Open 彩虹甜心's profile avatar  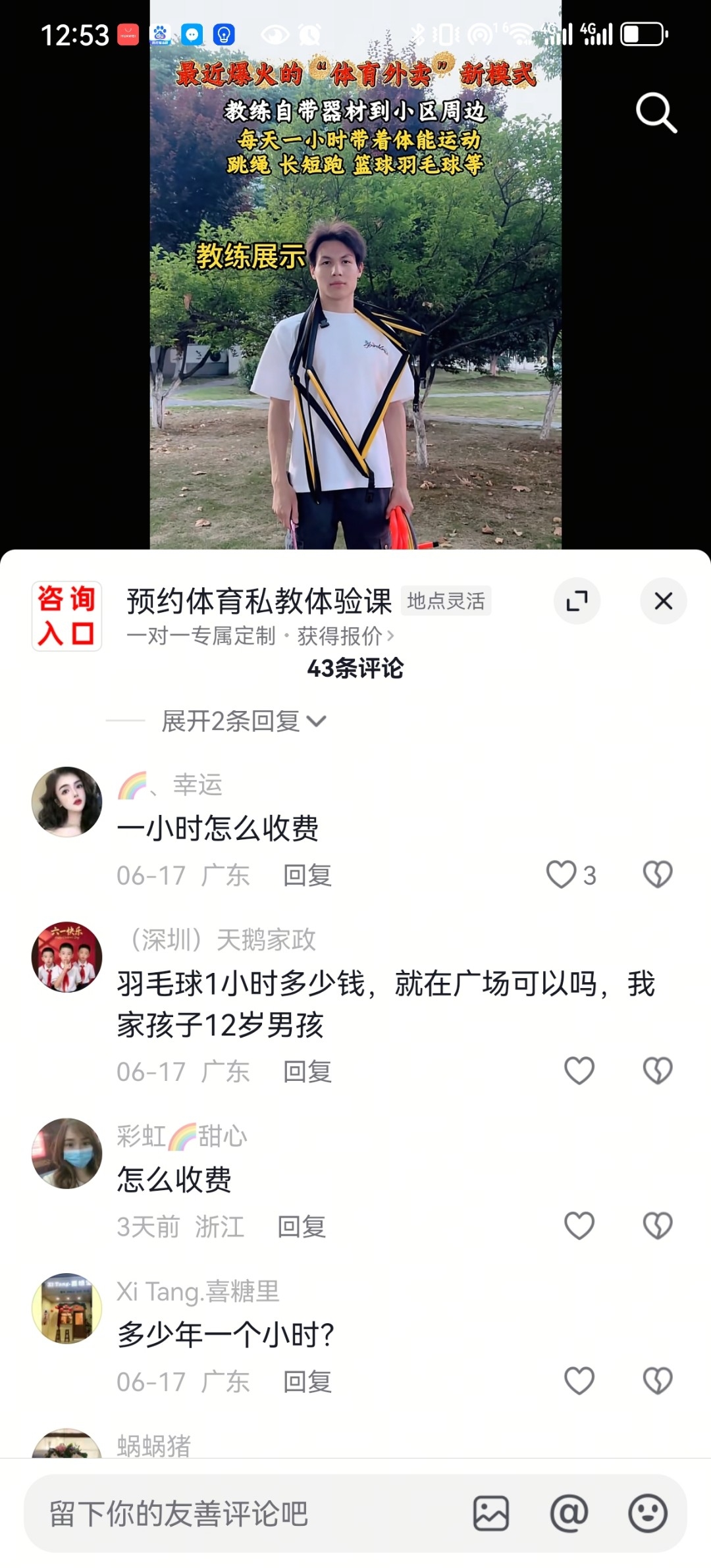coord(66,1153)
